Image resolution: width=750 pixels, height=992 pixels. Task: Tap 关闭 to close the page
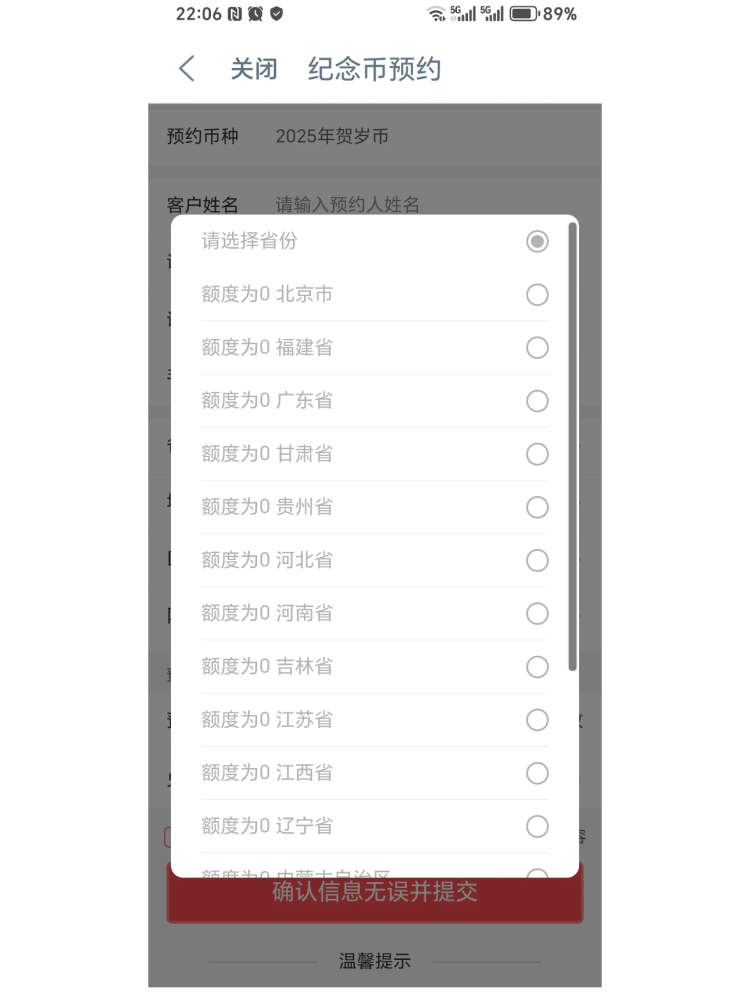[254, 69]
